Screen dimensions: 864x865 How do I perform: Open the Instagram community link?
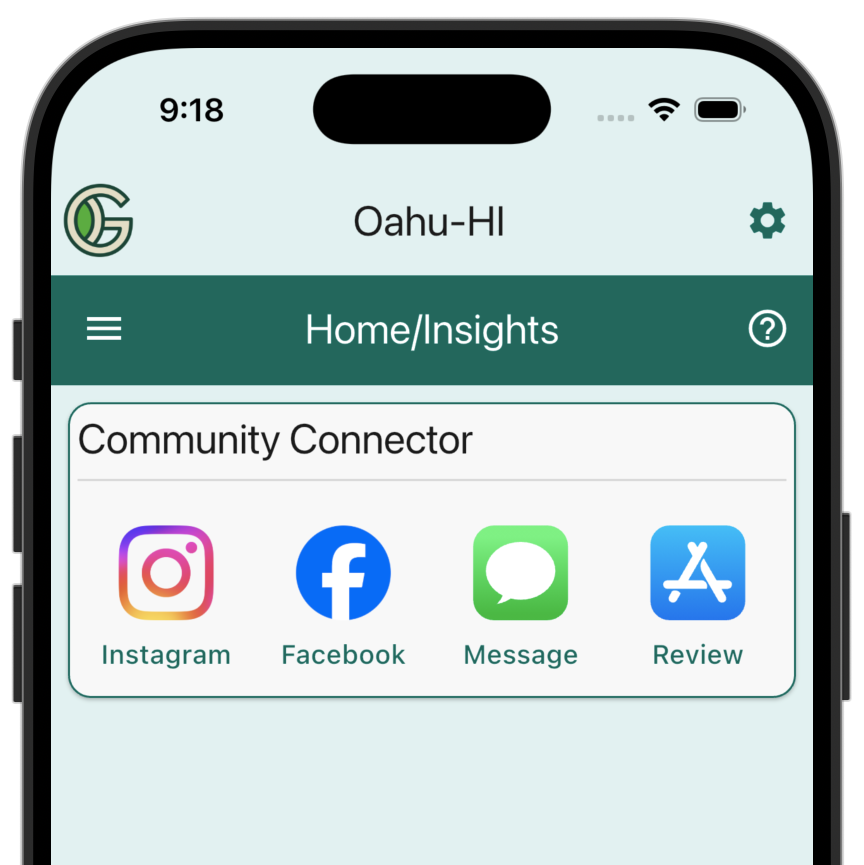pyautogui.click(x=166, y=573)
